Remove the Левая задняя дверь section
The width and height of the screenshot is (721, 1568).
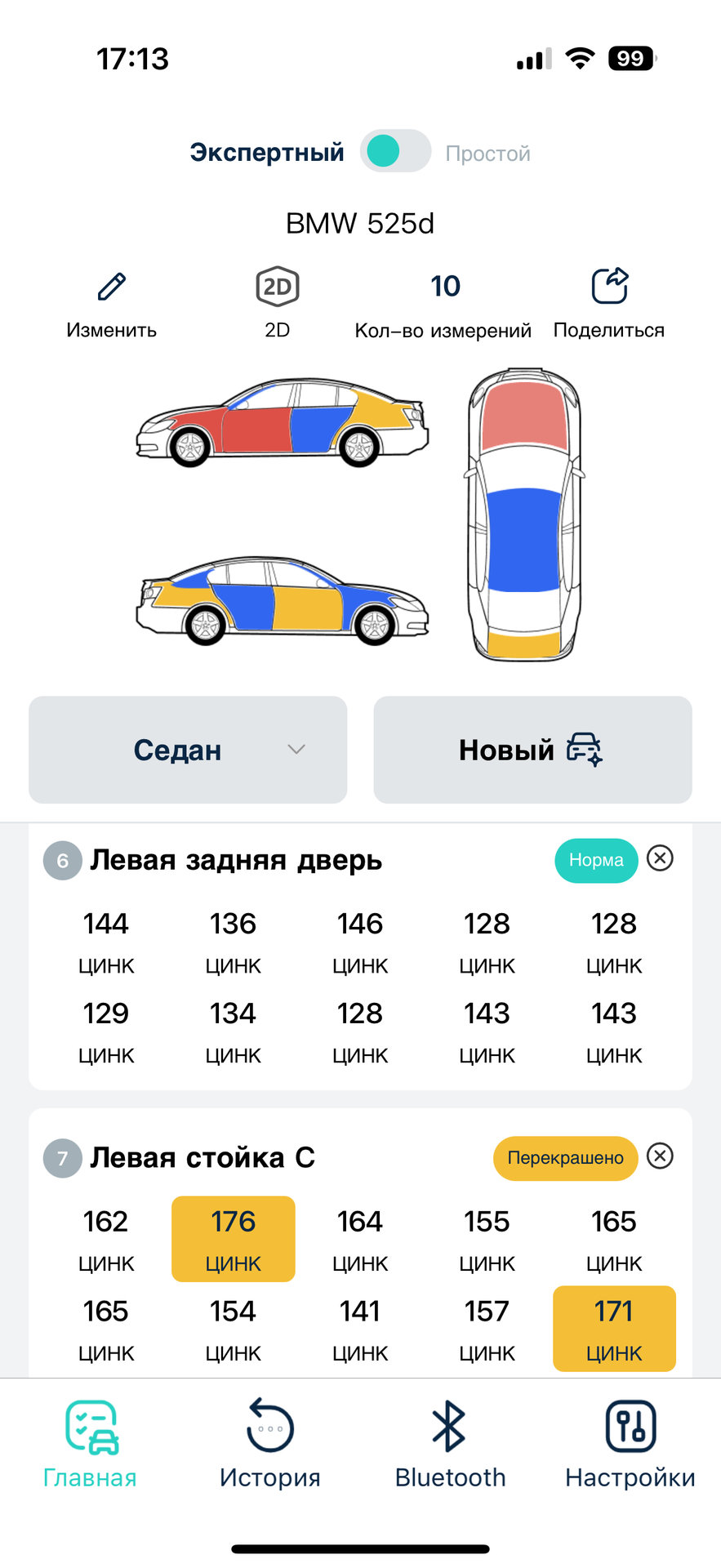660,858
